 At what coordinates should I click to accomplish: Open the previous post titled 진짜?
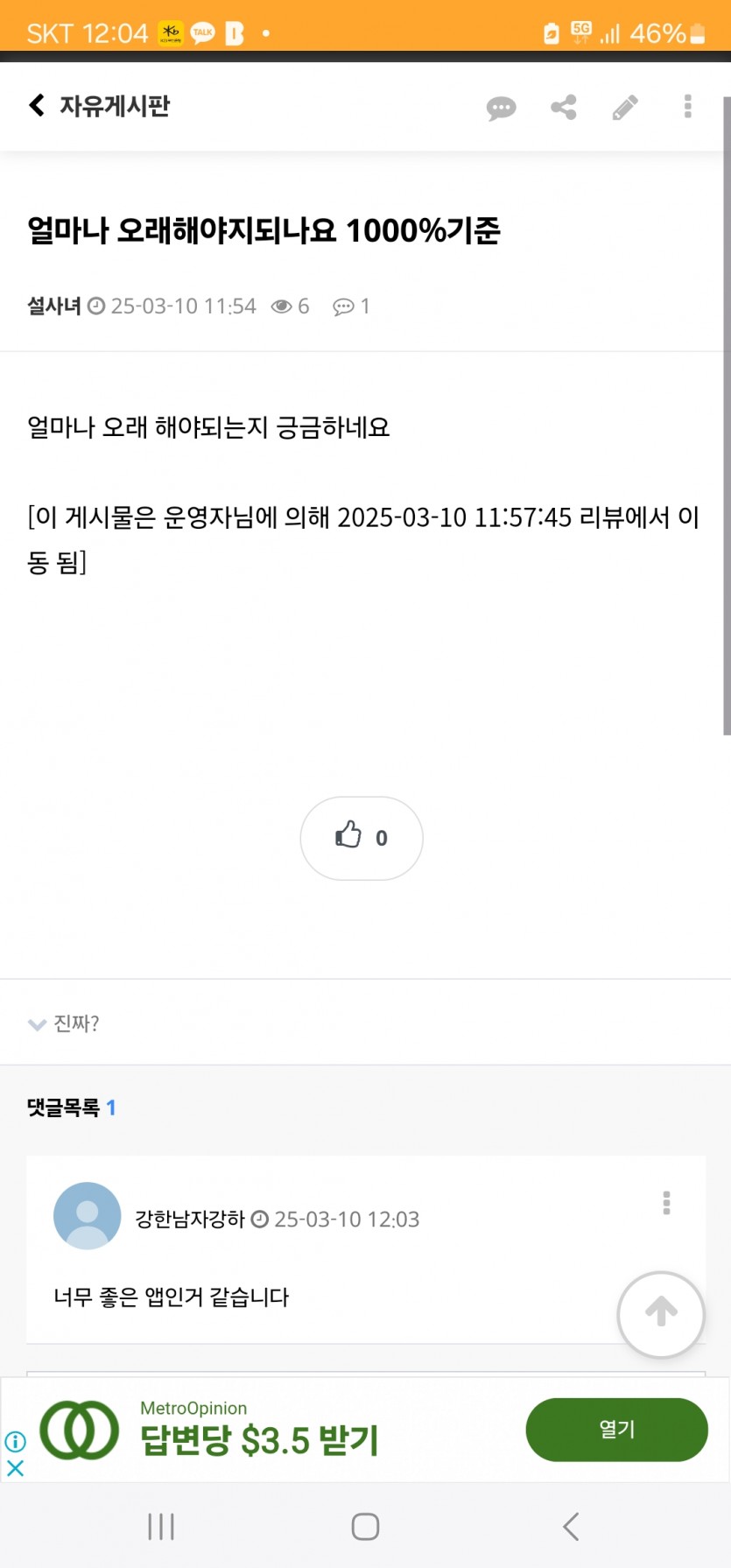tap(76, 1023)
